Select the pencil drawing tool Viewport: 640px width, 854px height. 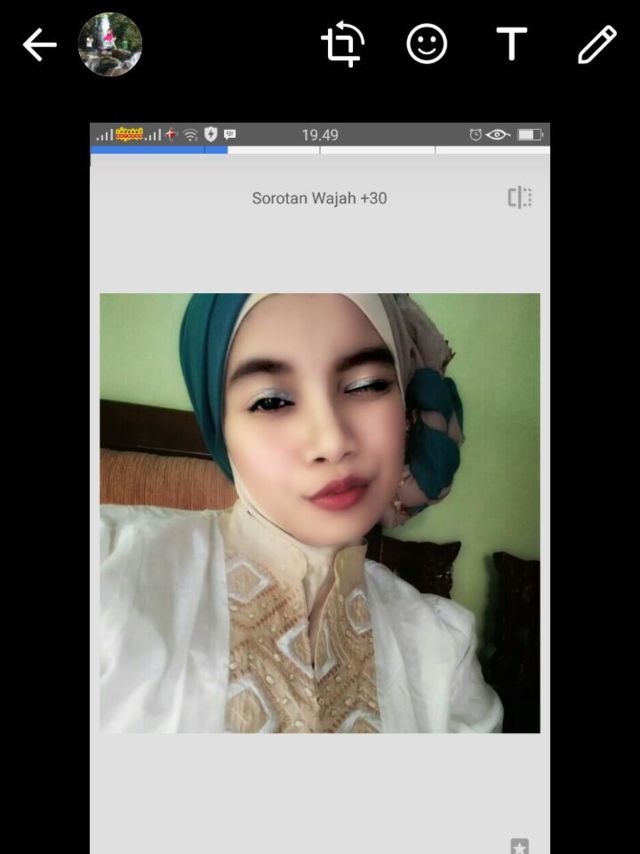coord(597,45)
